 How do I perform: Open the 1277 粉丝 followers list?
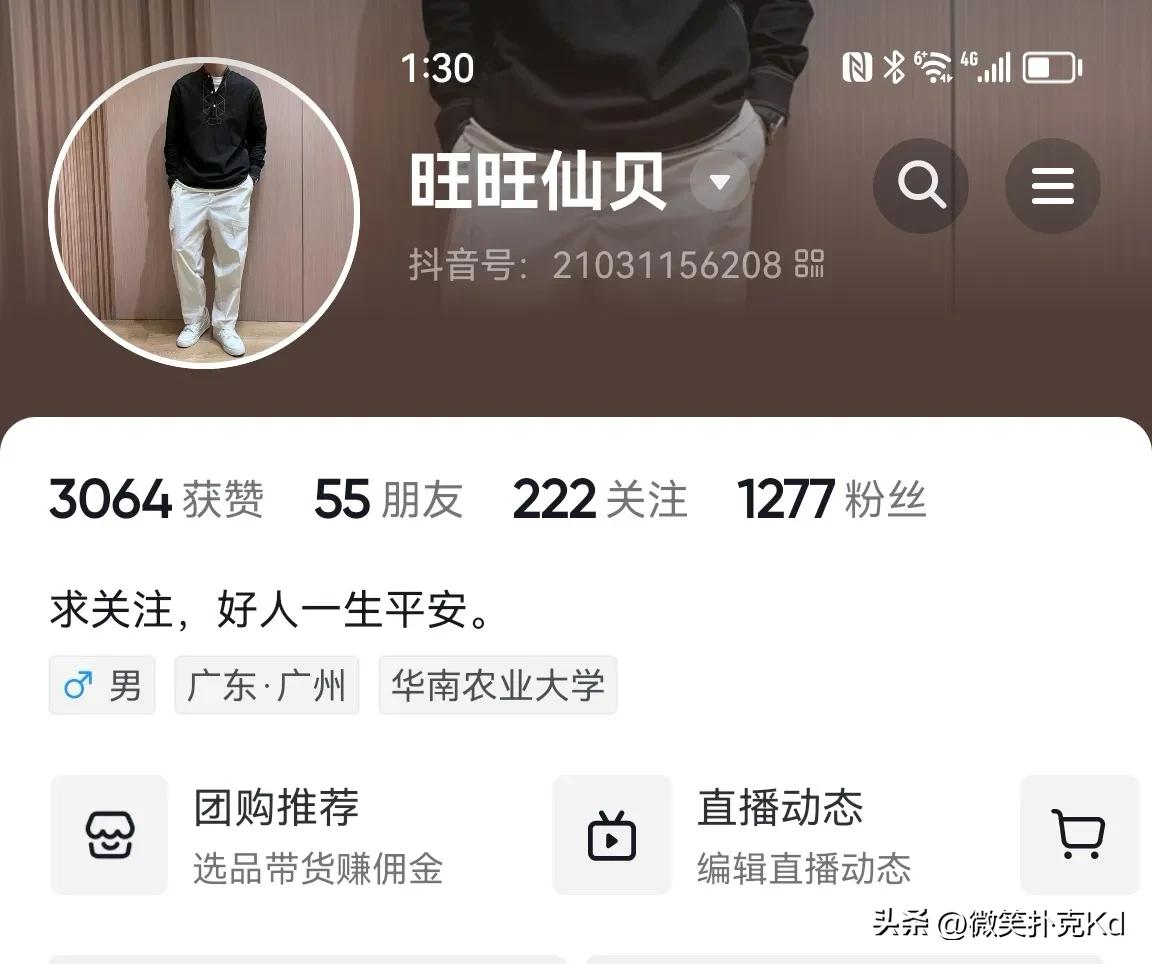831,500
